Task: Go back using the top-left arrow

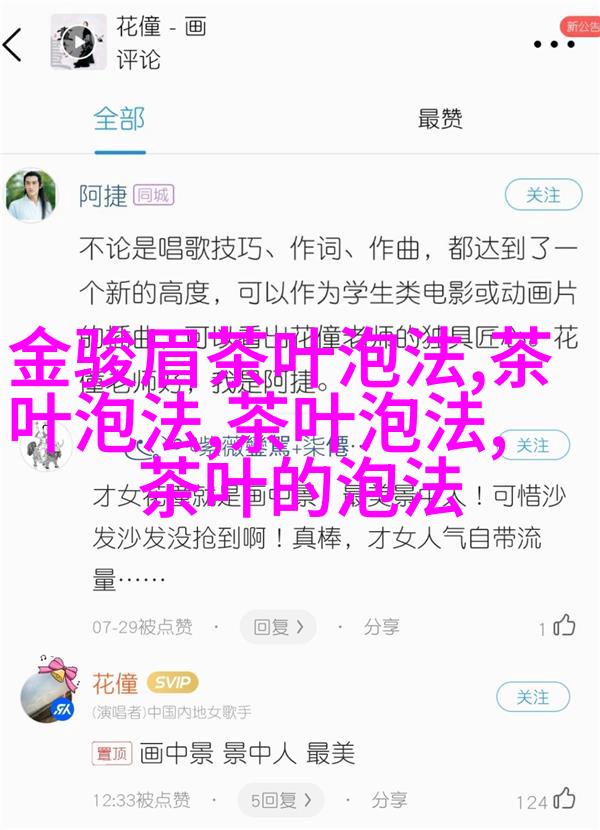Action: [14, 46]
